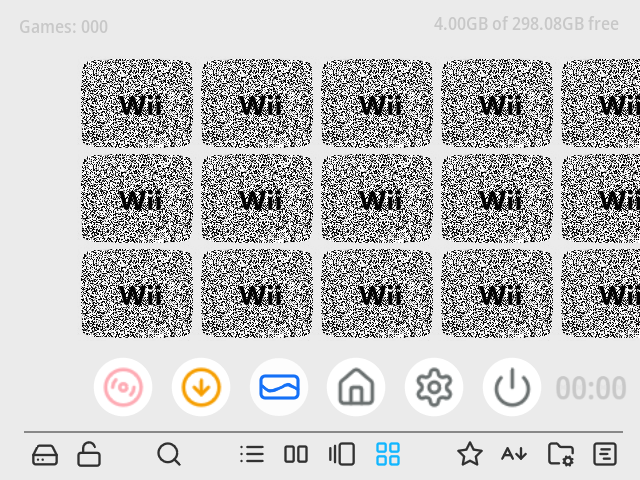Image resolution: width=640 pixels, height=480 pixels.
Task: Open the hard drive icon
Action: tap(45, 454)
